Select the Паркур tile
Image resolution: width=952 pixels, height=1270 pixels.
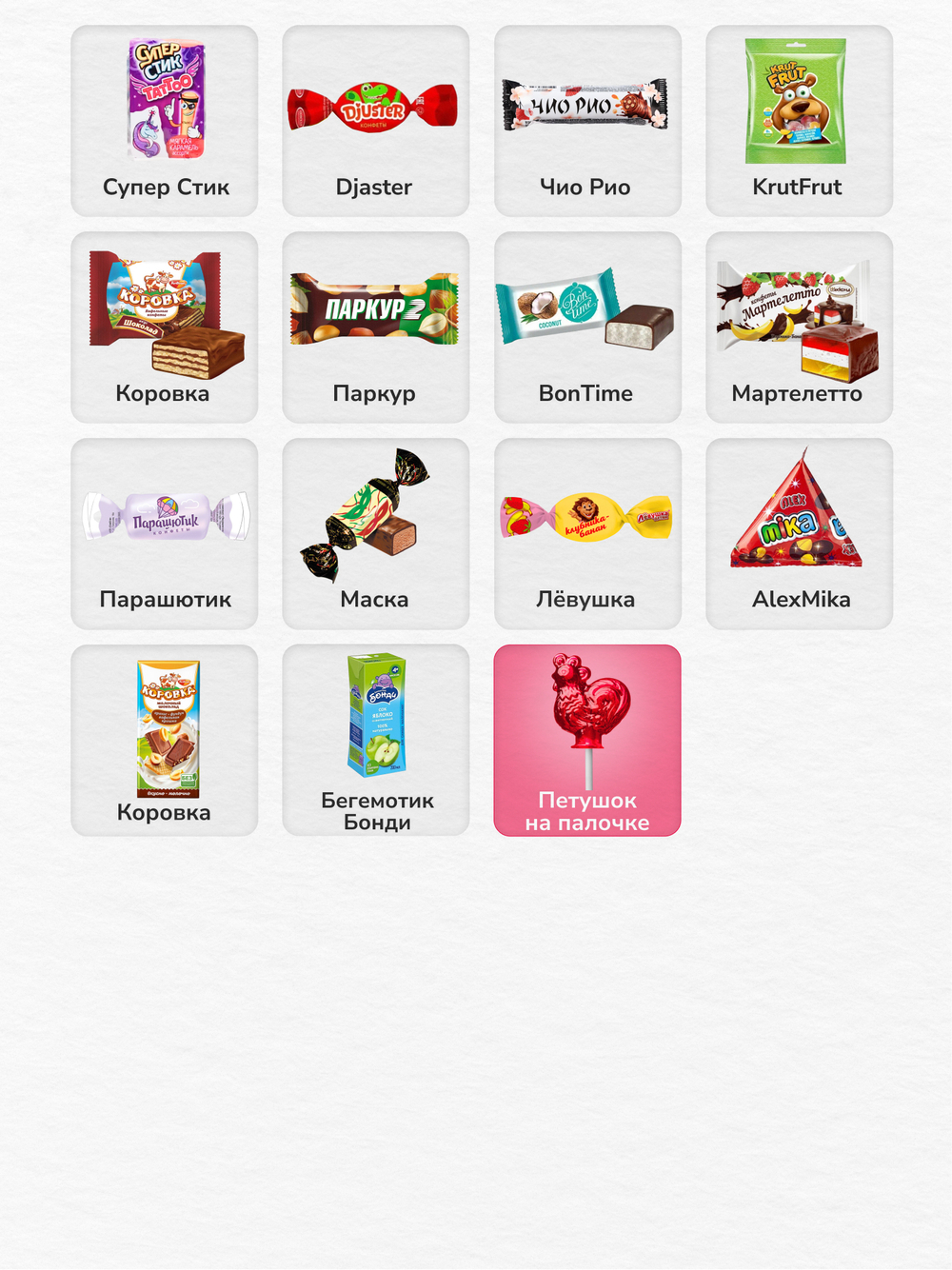tap(376, 327)
